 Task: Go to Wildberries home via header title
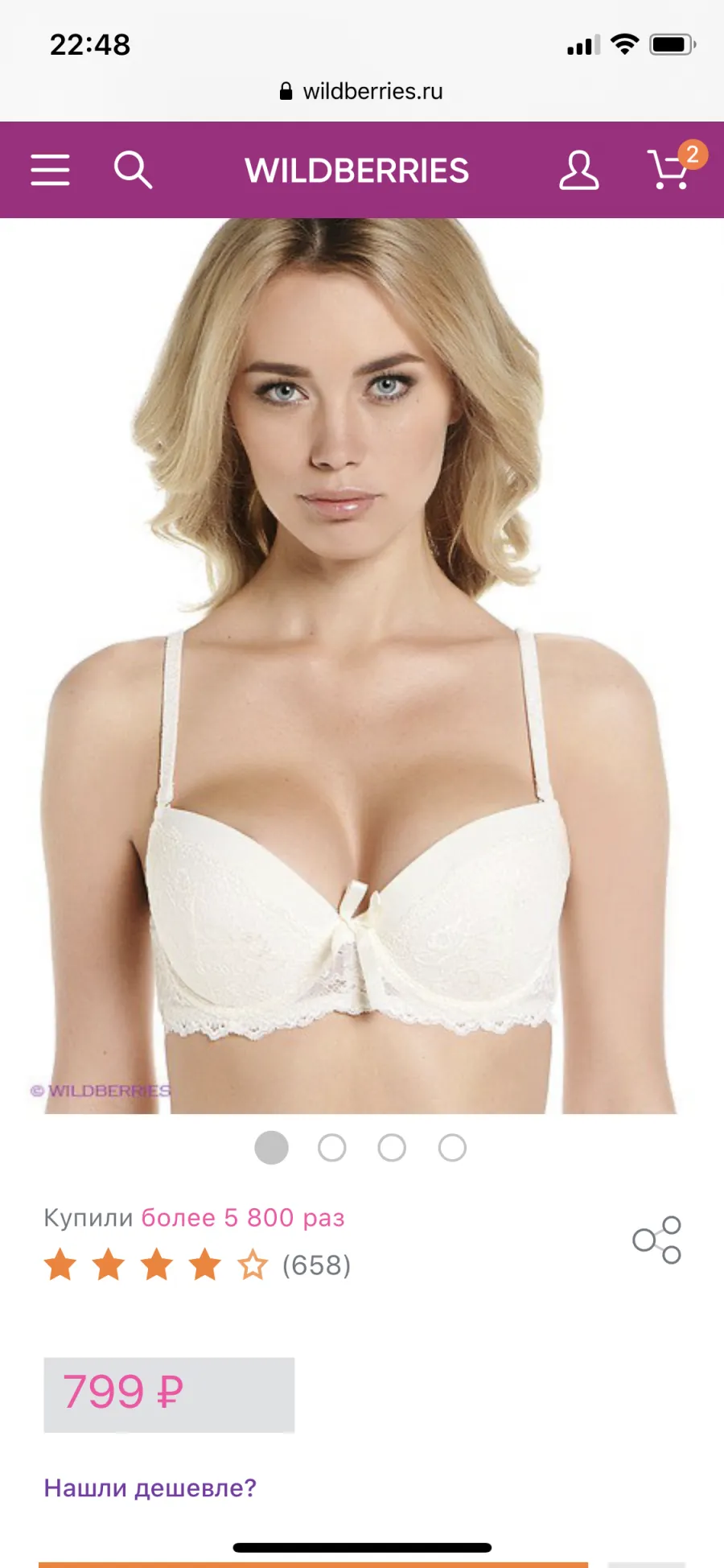pos(356,171)
